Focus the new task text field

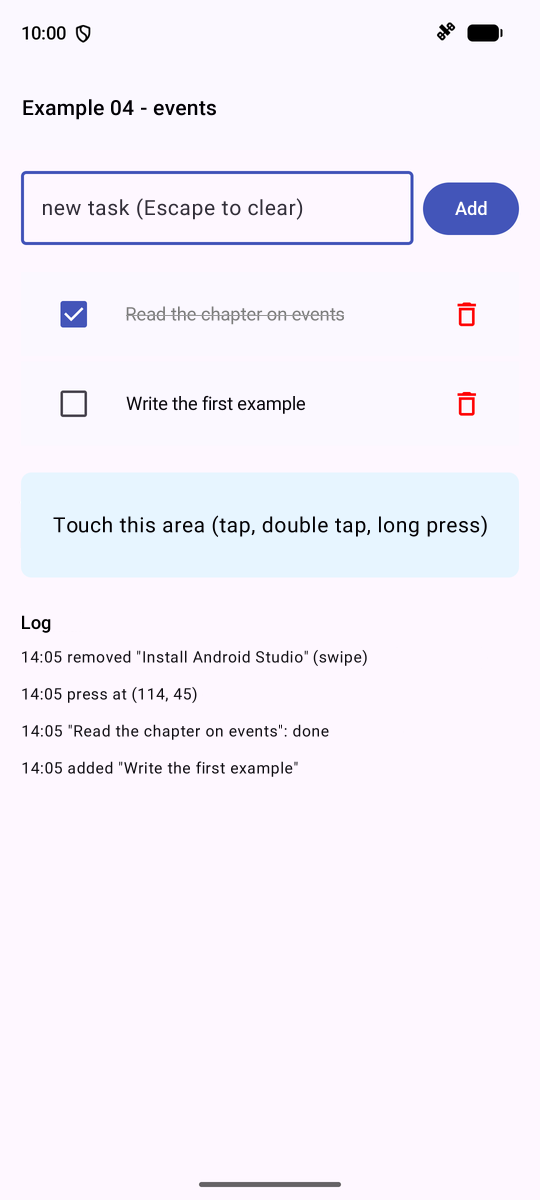click(x=217, y=208)
